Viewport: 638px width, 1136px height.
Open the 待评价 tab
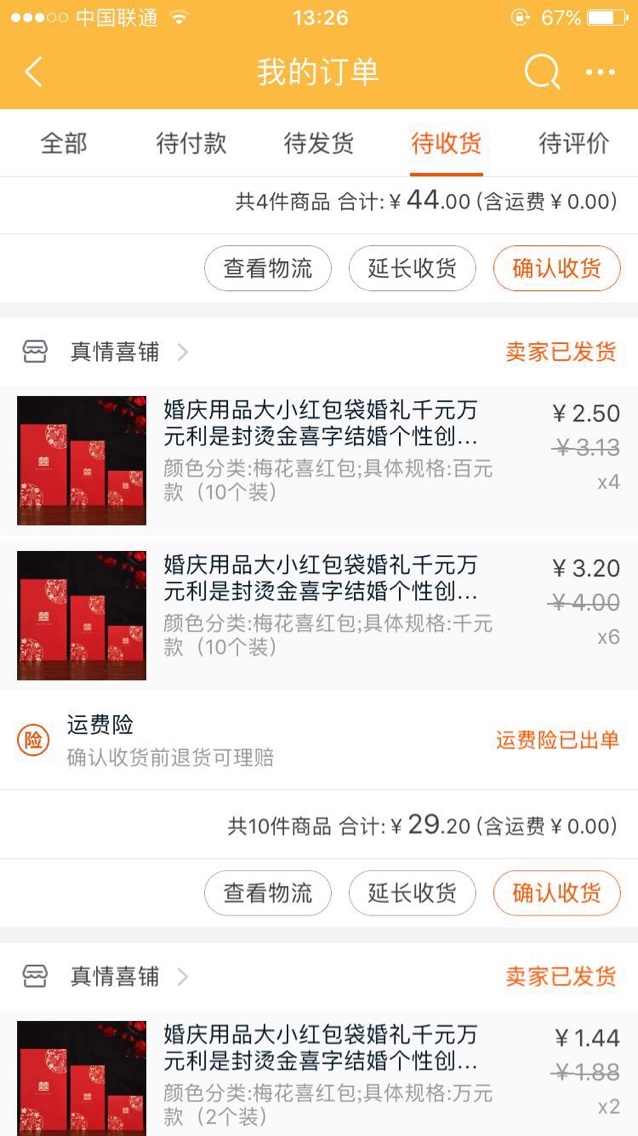574,143
